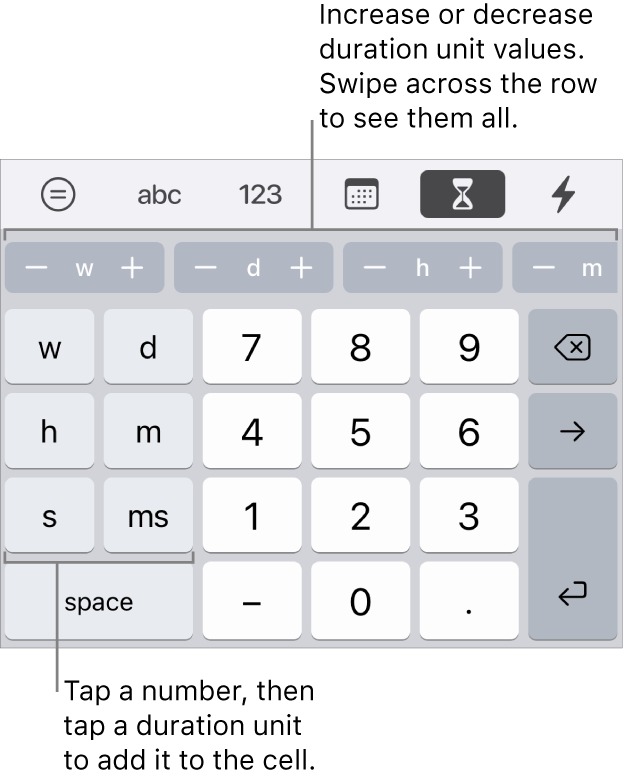Move to next cell with arrow key

tap(572, 432)
